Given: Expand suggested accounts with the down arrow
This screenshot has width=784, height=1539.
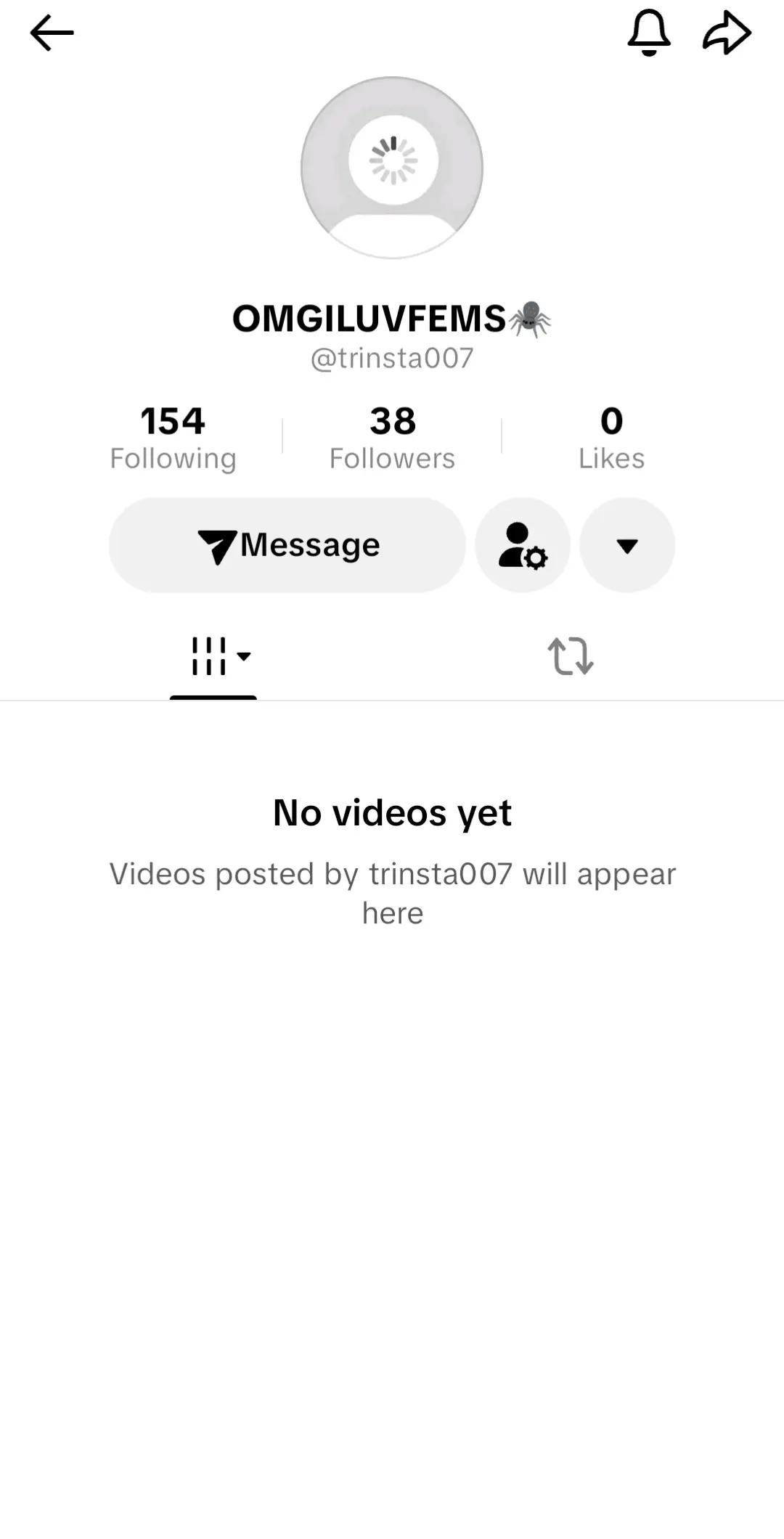Looking at the screenshot, I should [x=627, y=545].
